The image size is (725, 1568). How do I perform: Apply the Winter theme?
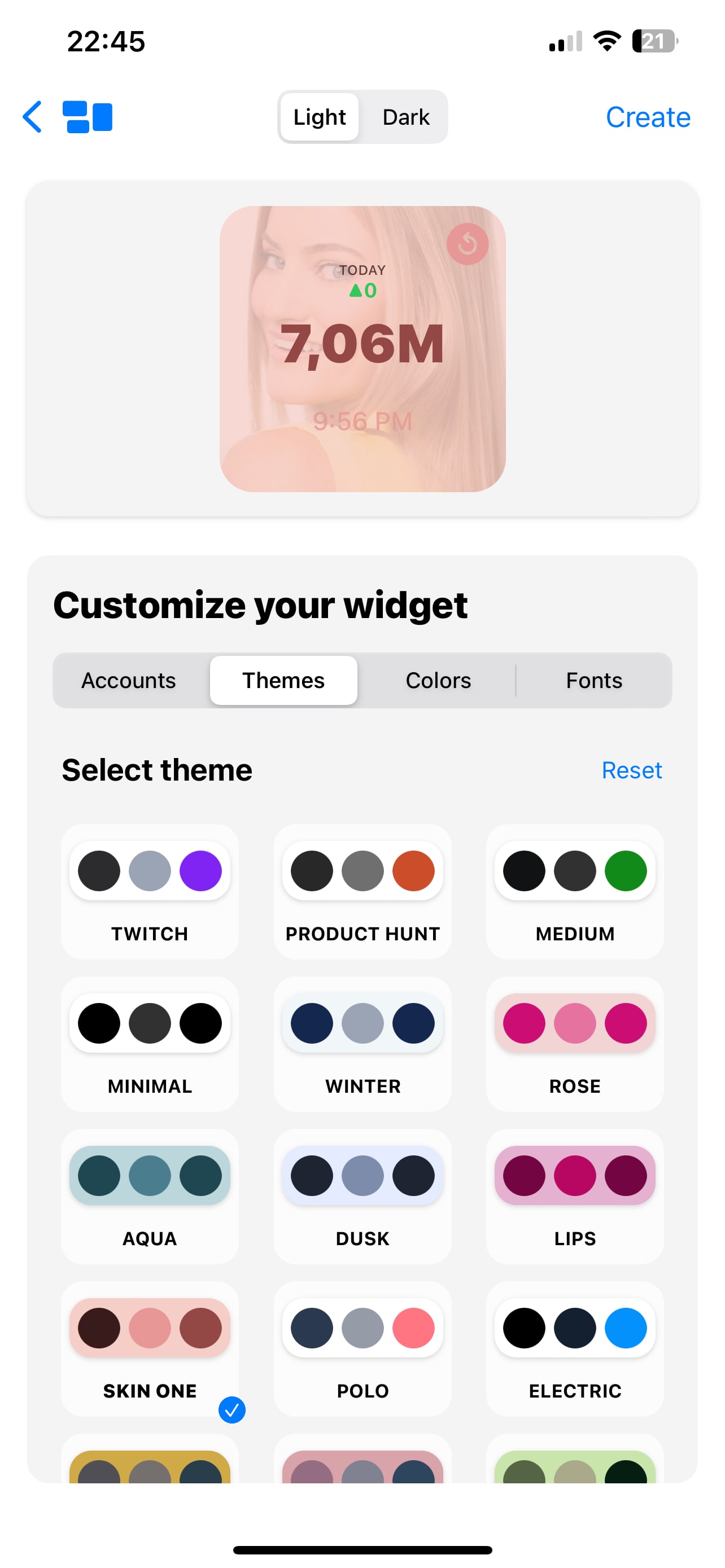point(362,1044)
